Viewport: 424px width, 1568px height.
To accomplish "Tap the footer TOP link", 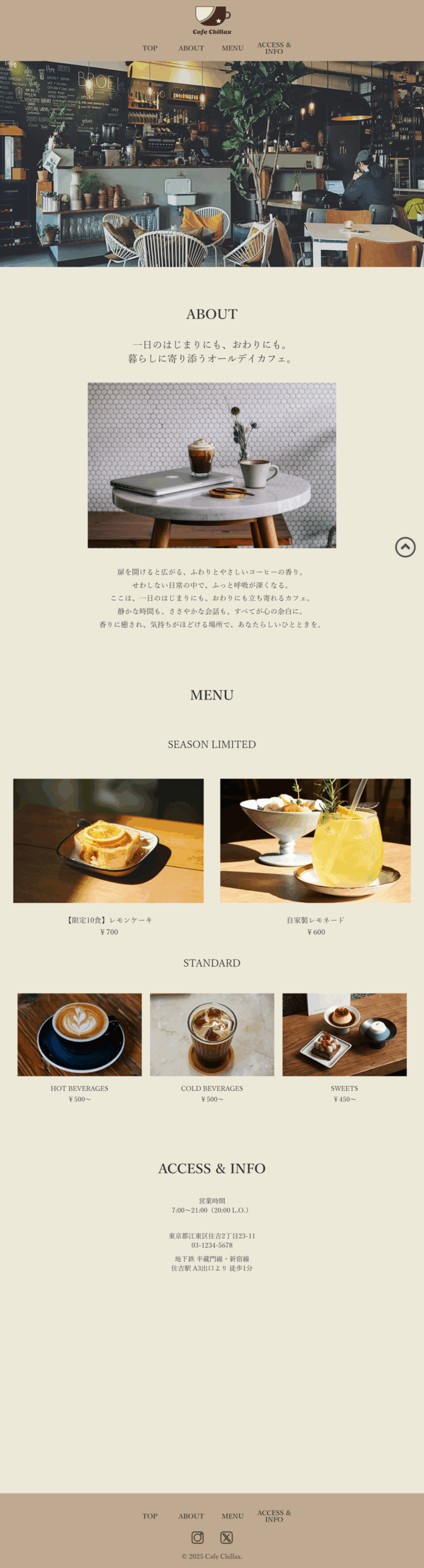I will (150, 1516).
